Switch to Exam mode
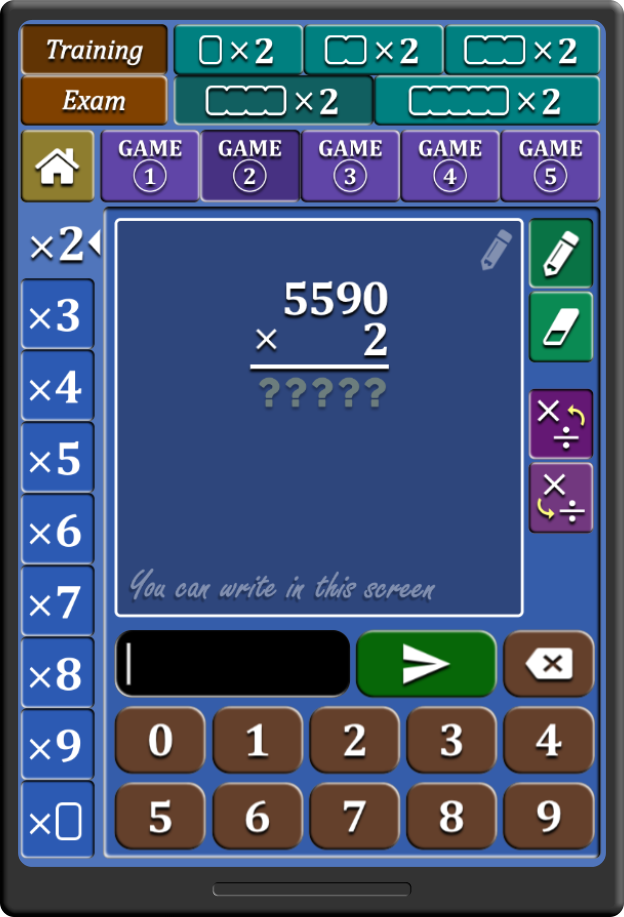Screen dimensions: 624x917 pos(94,101)
